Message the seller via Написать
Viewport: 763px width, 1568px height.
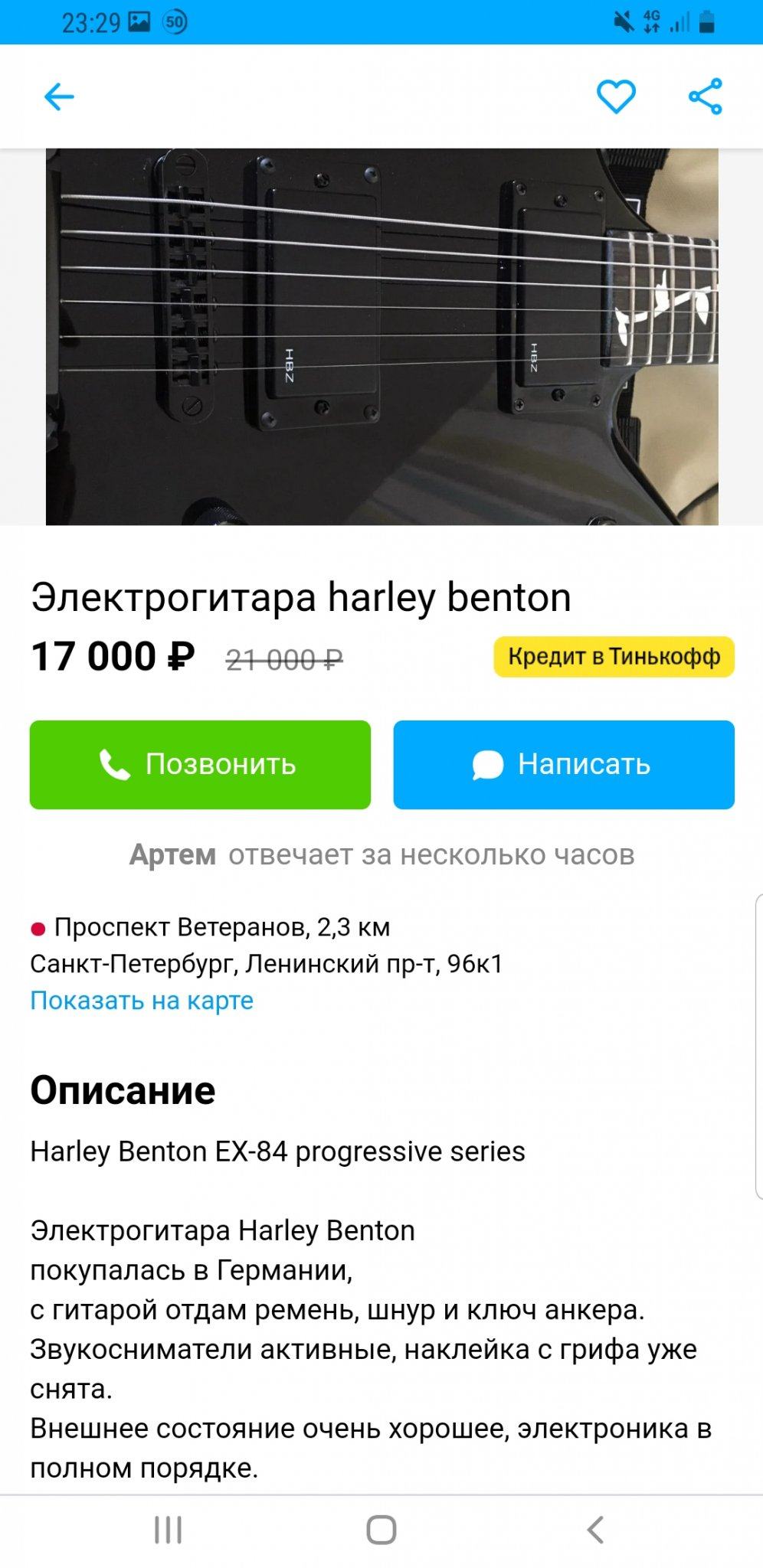pyautogui.click(x=564, y=764)
